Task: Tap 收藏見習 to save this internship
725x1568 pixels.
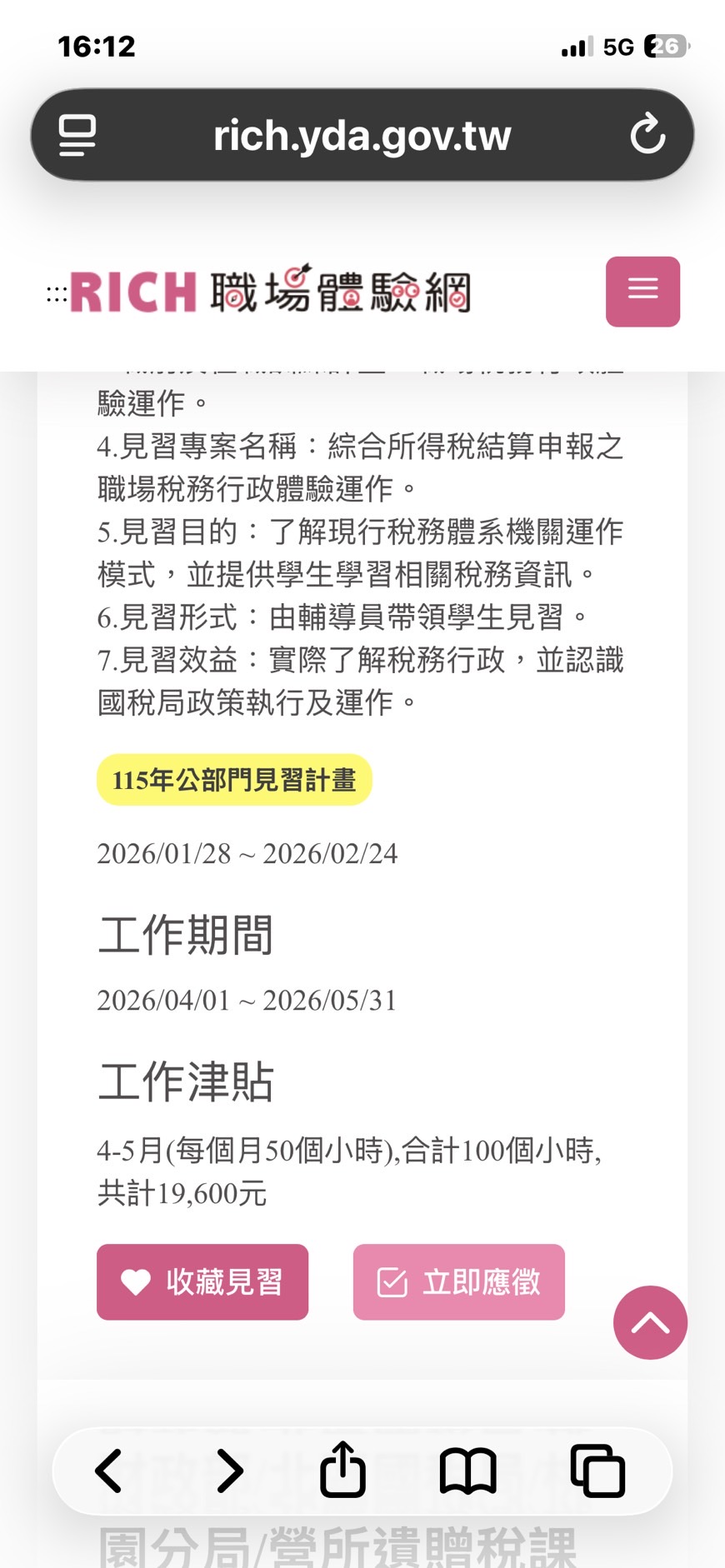Action: 202,1281
